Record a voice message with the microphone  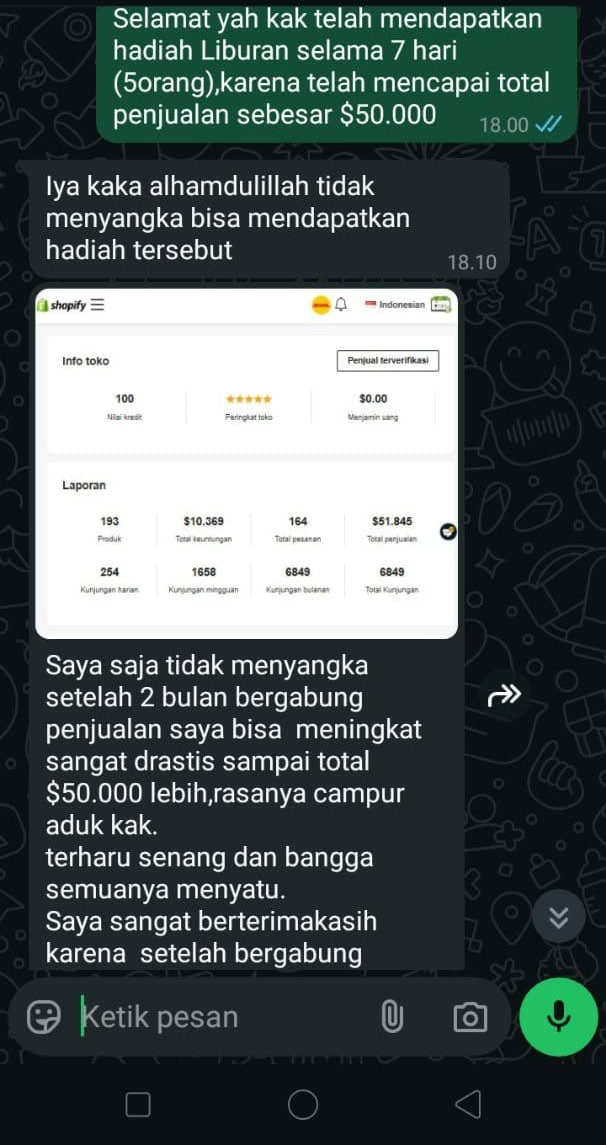558,1017
